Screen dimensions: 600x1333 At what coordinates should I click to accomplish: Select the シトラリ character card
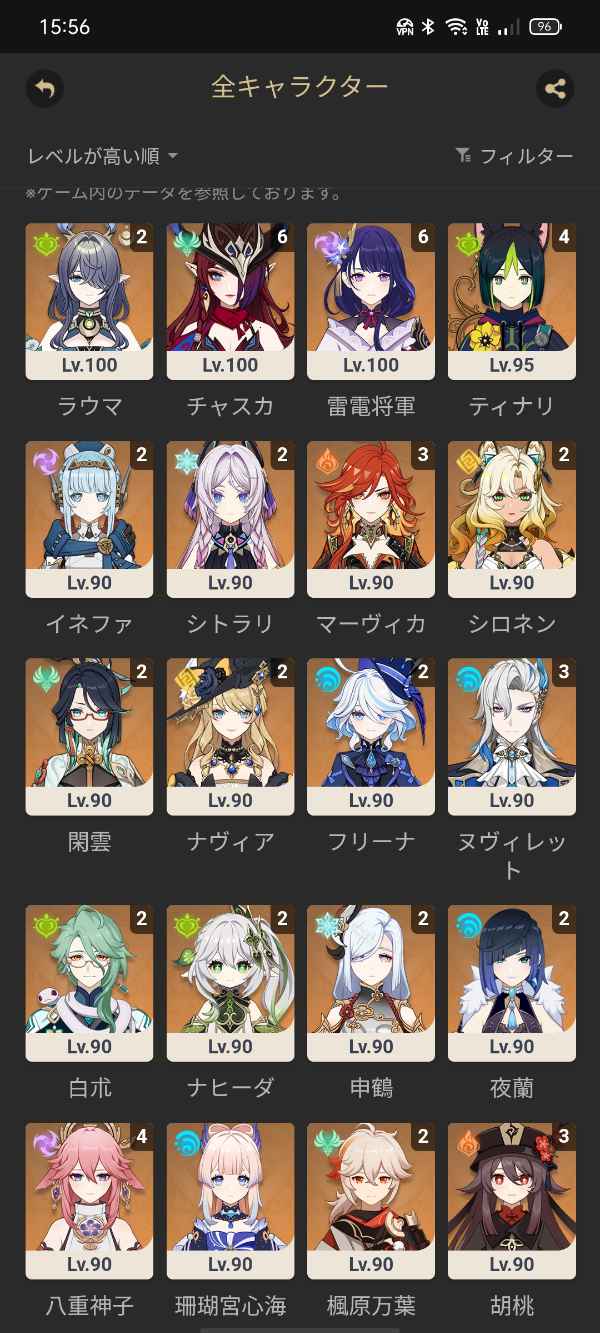pos(230,519)
